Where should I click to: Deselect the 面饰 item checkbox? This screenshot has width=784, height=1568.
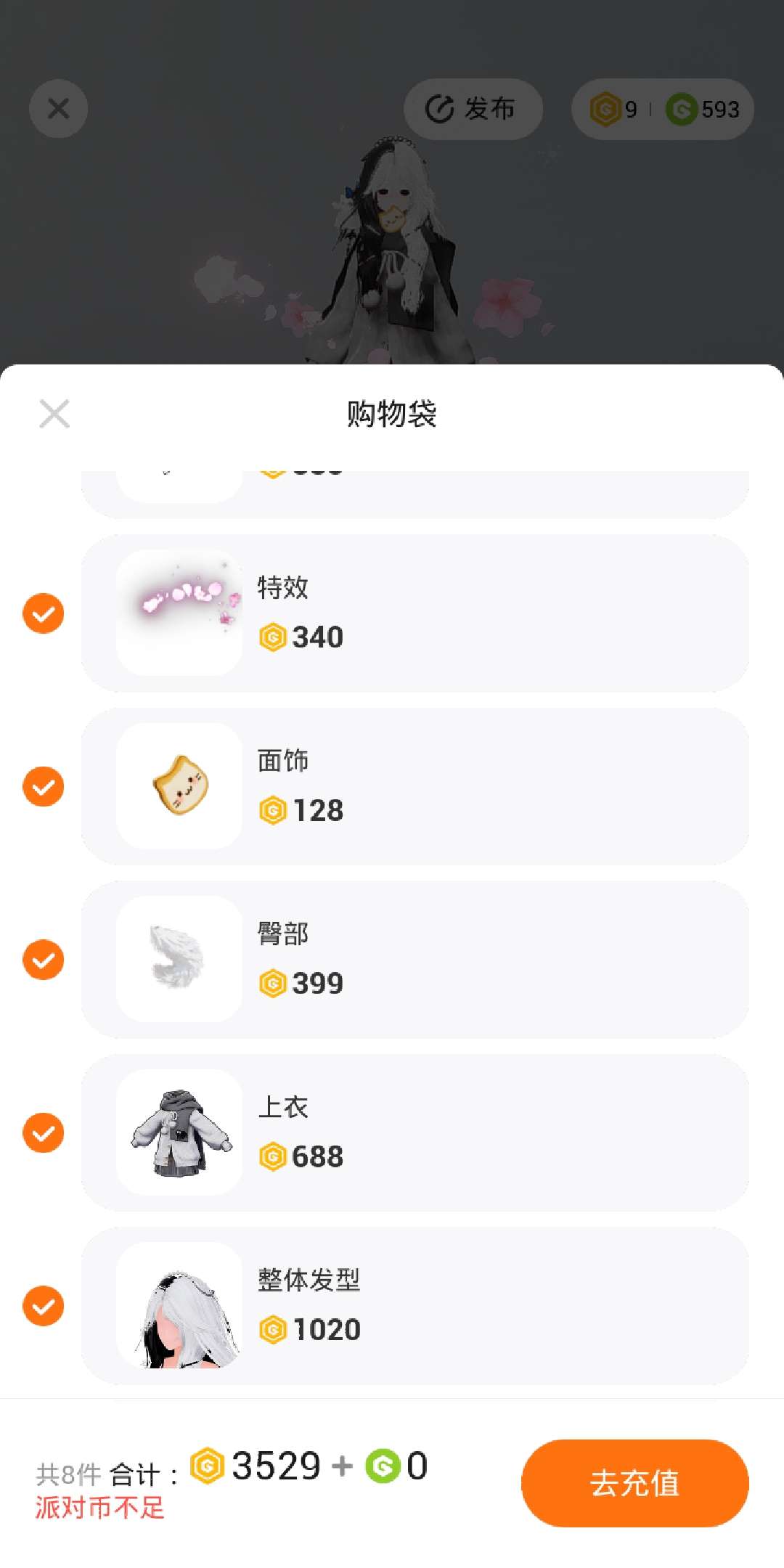(x=44, y=786)
